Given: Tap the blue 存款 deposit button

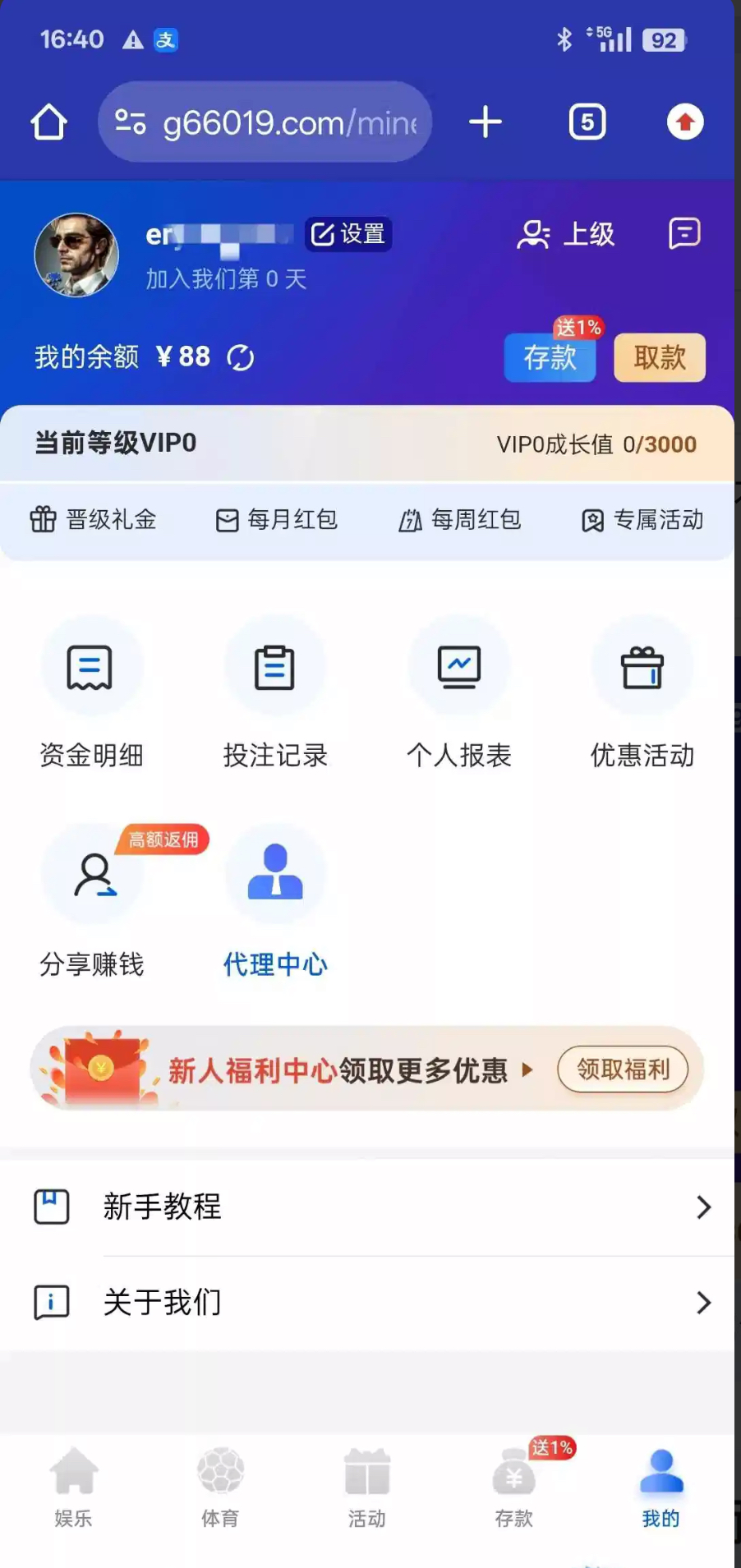Looking at the screenshot, I should coord(550,357).
